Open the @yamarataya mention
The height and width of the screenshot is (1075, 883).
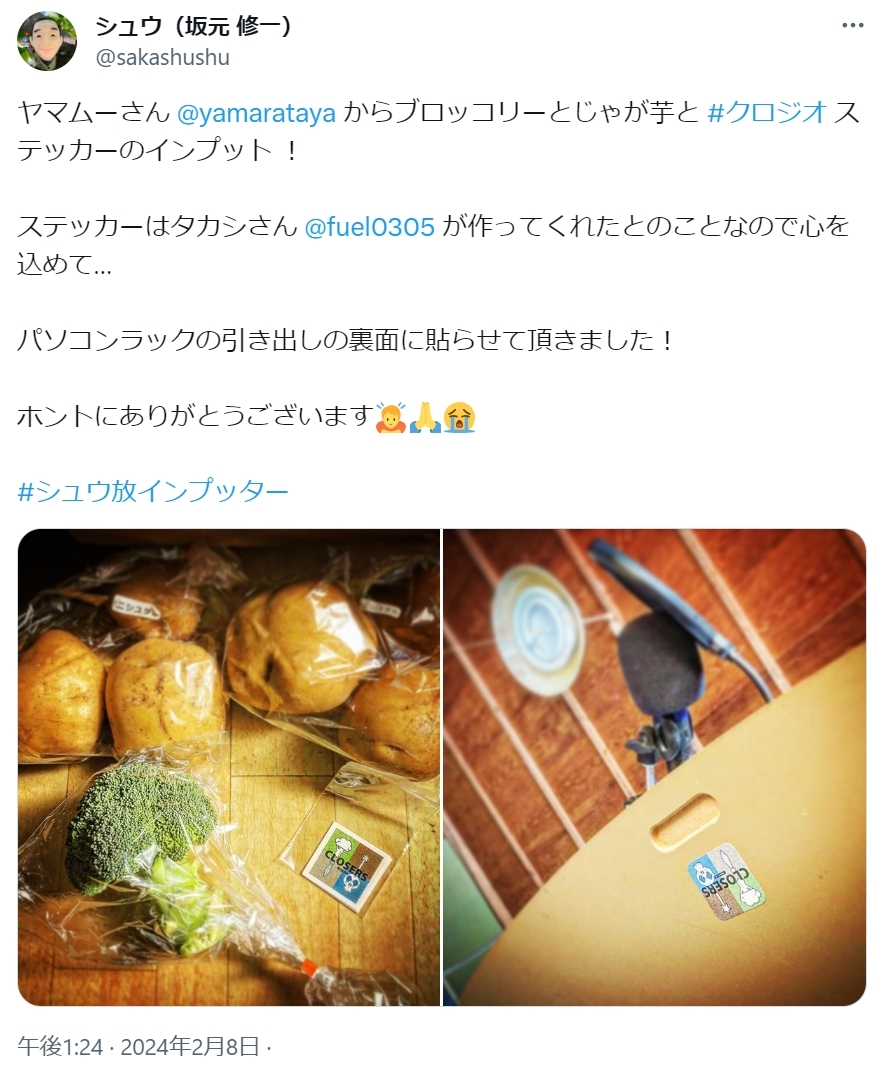click(256, 113)
